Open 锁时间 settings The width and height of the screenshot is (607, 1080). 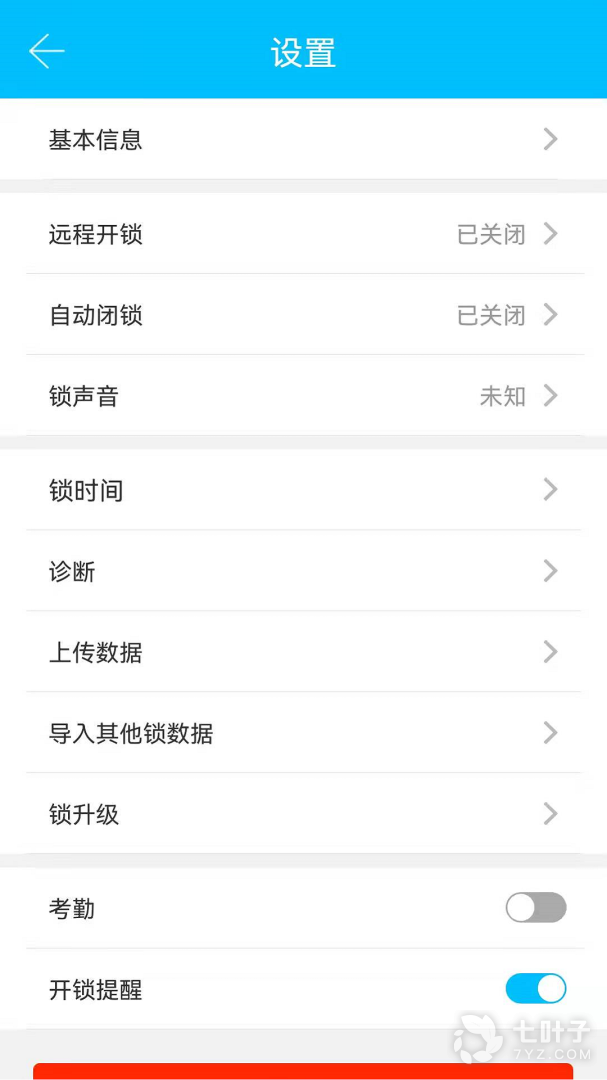coord(303,490)
